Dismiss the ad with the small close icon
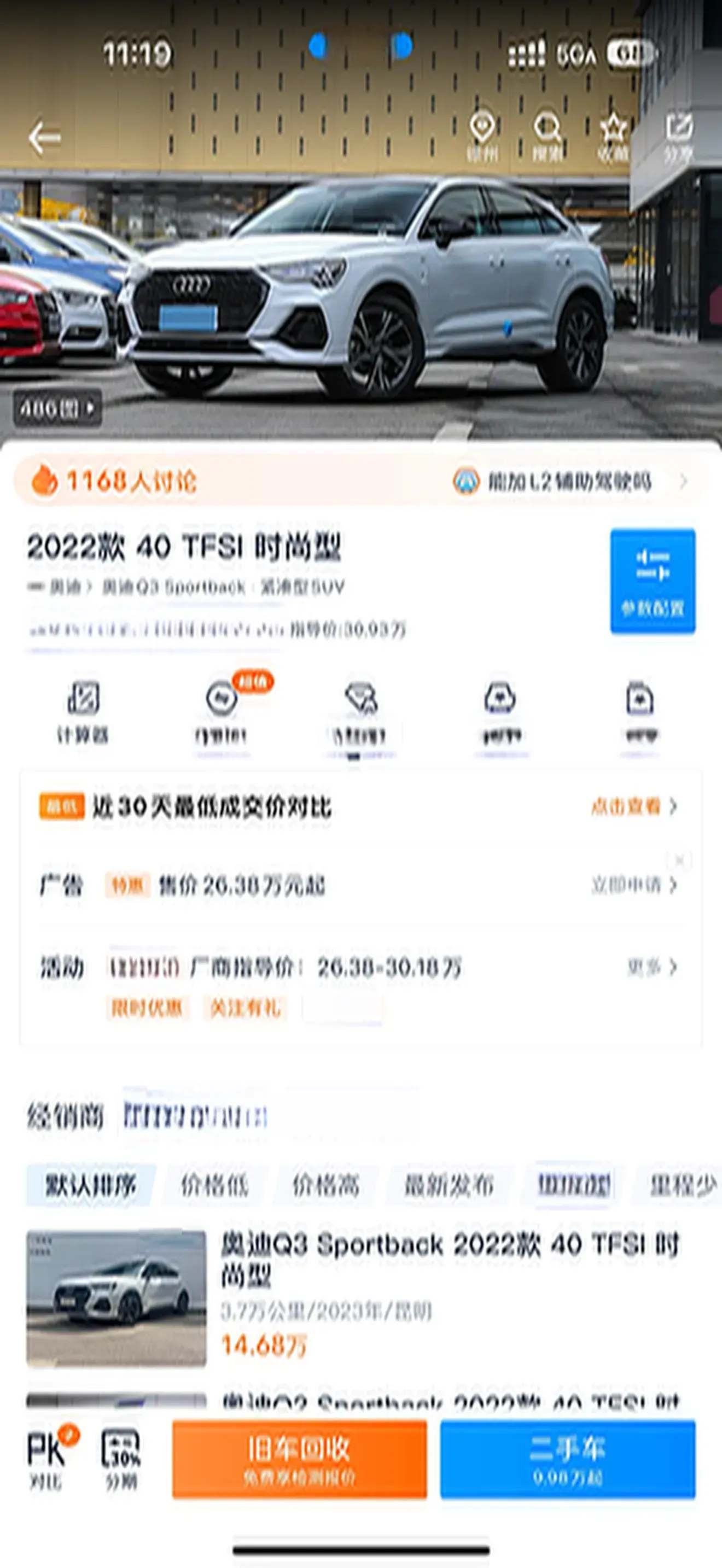Screen dimensions: 722x1568 pos(679,860)
